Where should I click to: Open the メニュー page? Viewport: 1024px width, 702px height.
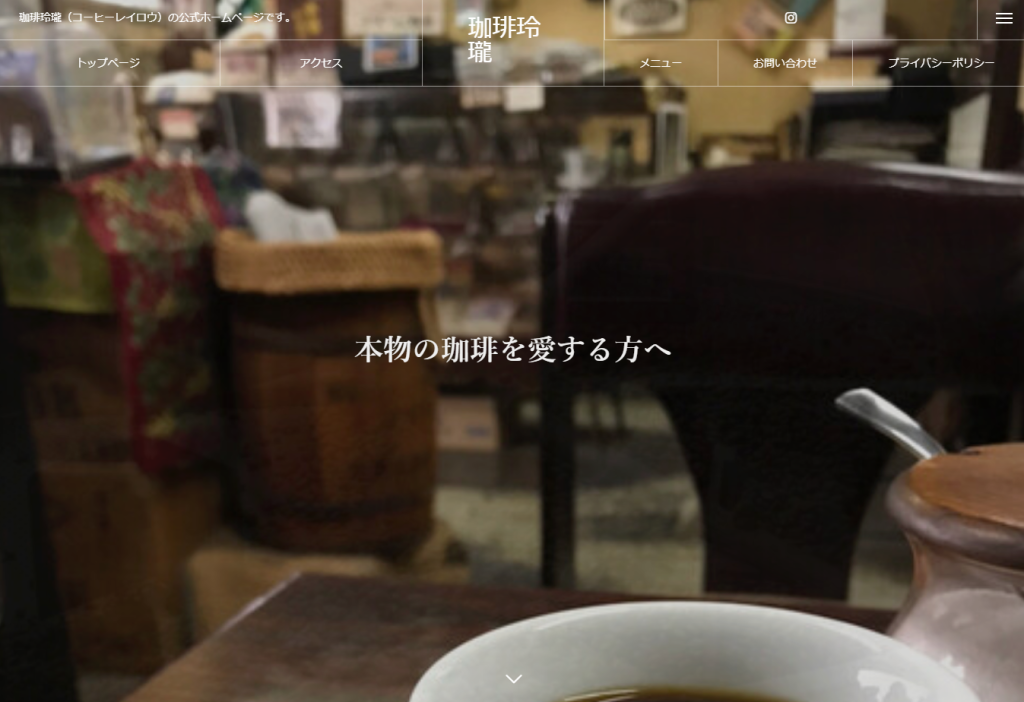pyautogui.click(x=660, y=63)
